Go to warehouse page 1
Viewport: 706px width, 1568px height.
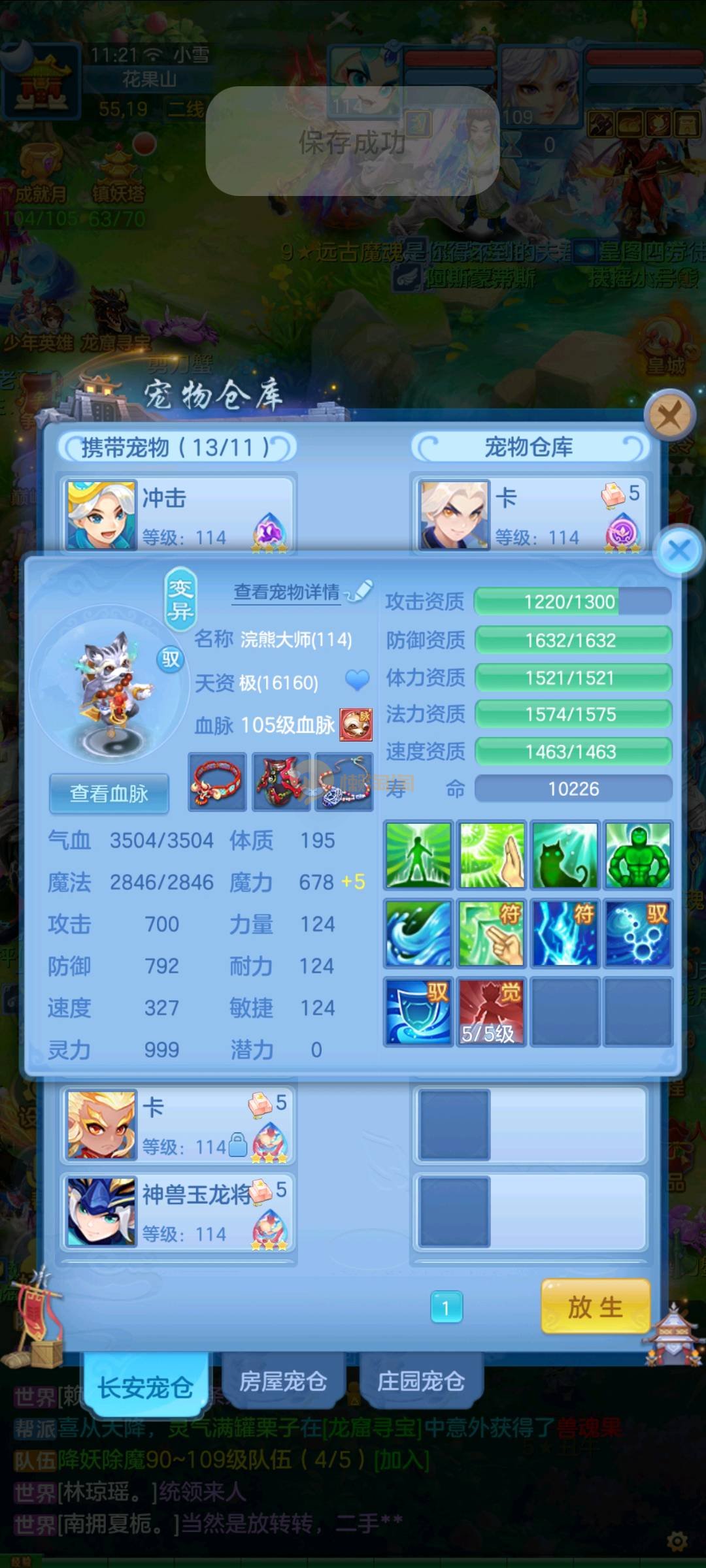pos(446,1307)
